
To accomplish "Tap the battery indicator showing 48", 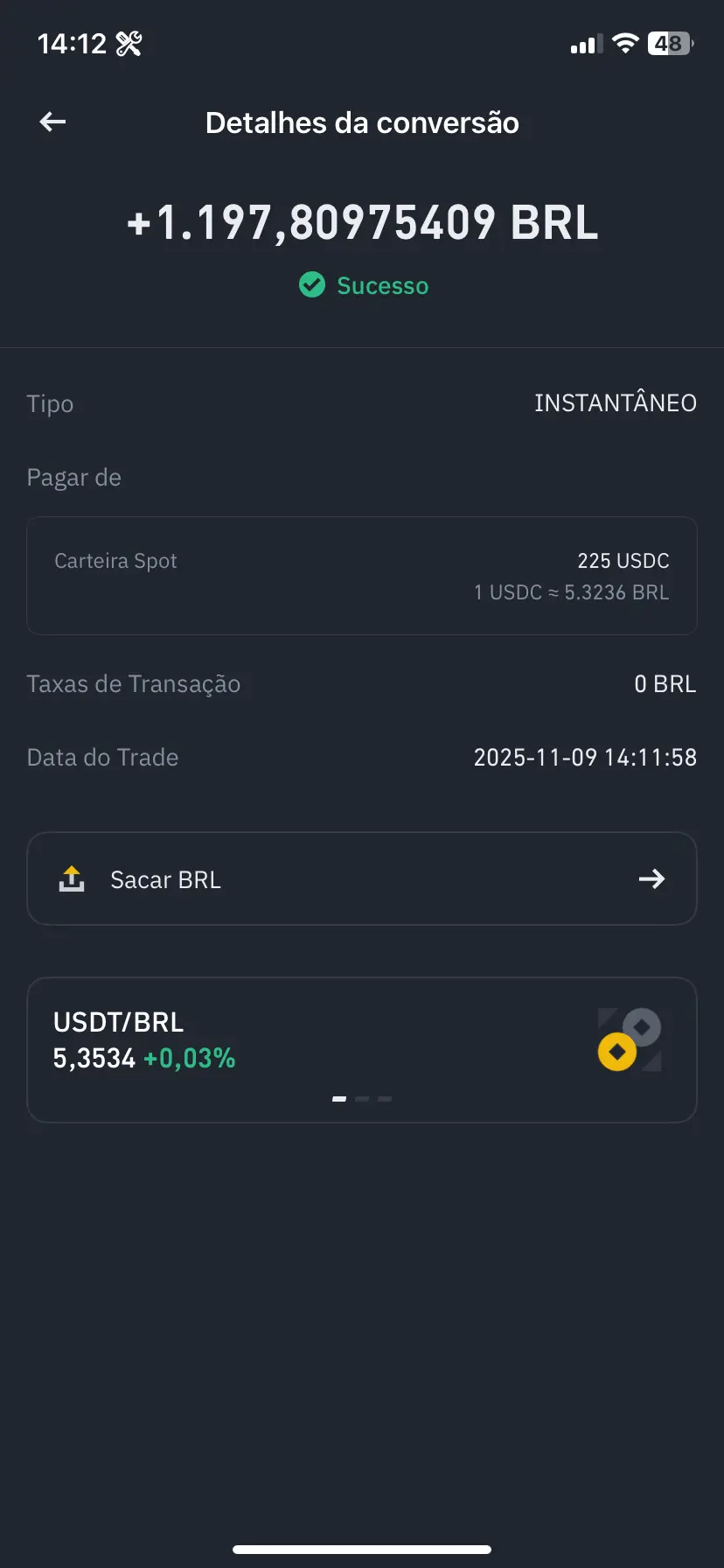I will point(669,43).
